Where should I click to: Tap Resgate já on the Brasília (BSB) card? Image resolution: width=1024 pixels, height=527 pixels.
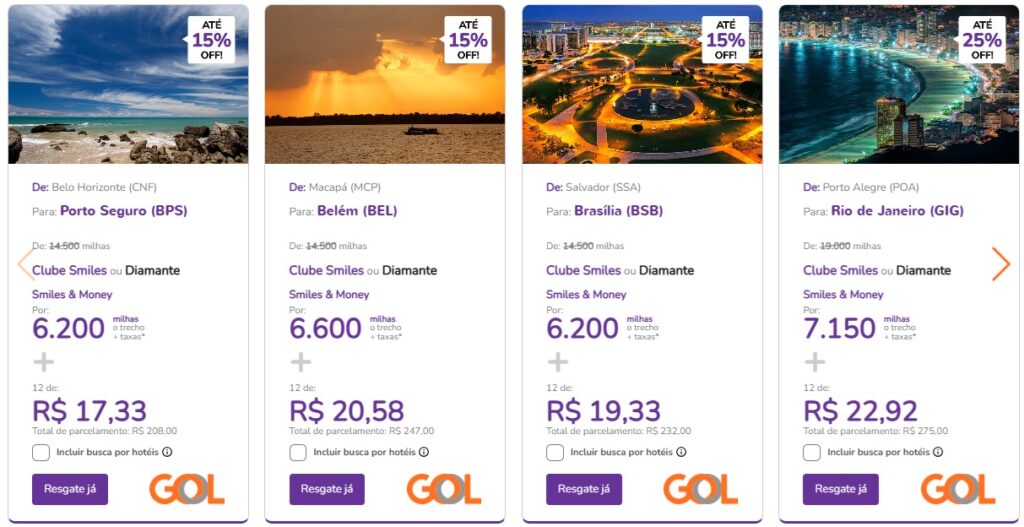click(584, 489)
